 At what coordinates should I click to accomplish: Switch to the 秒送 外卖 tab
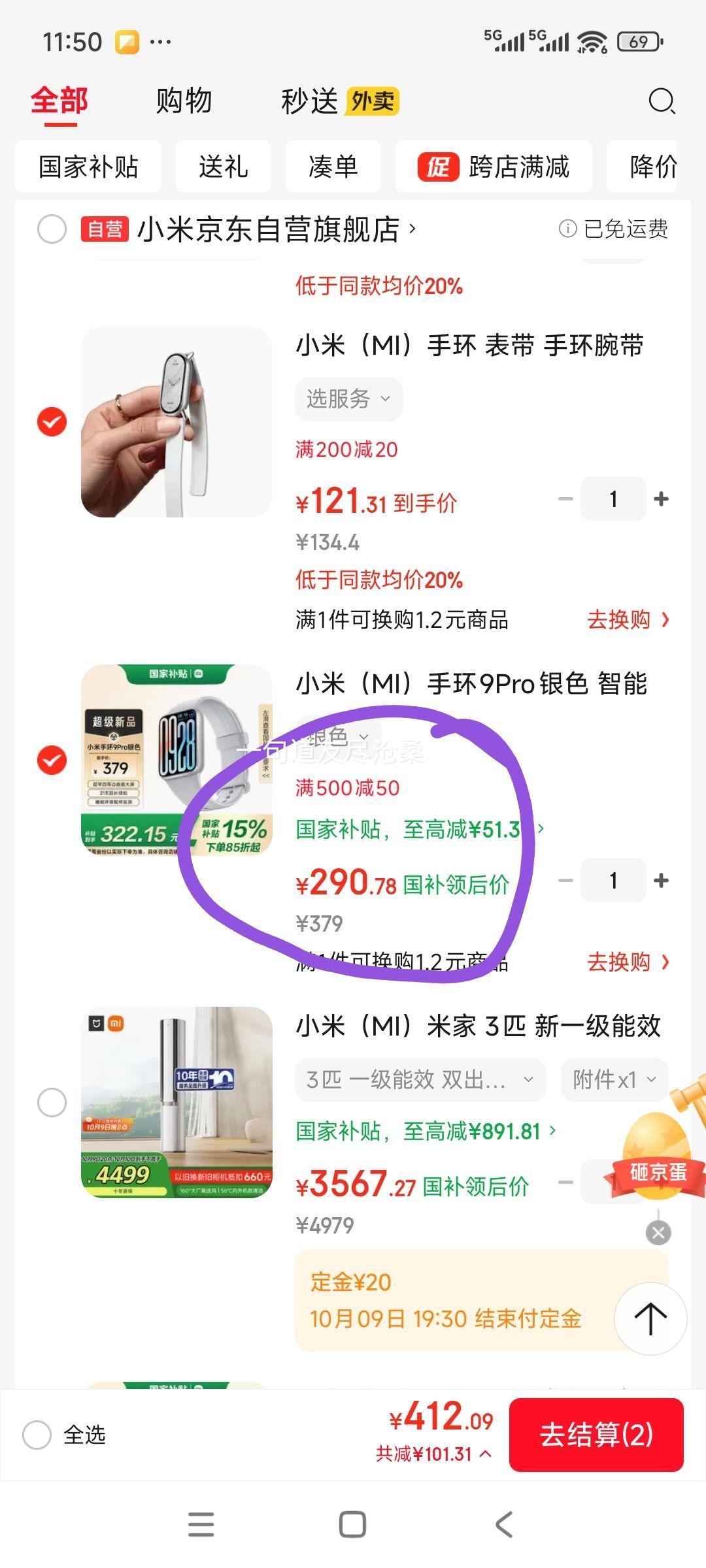point(339,101)
